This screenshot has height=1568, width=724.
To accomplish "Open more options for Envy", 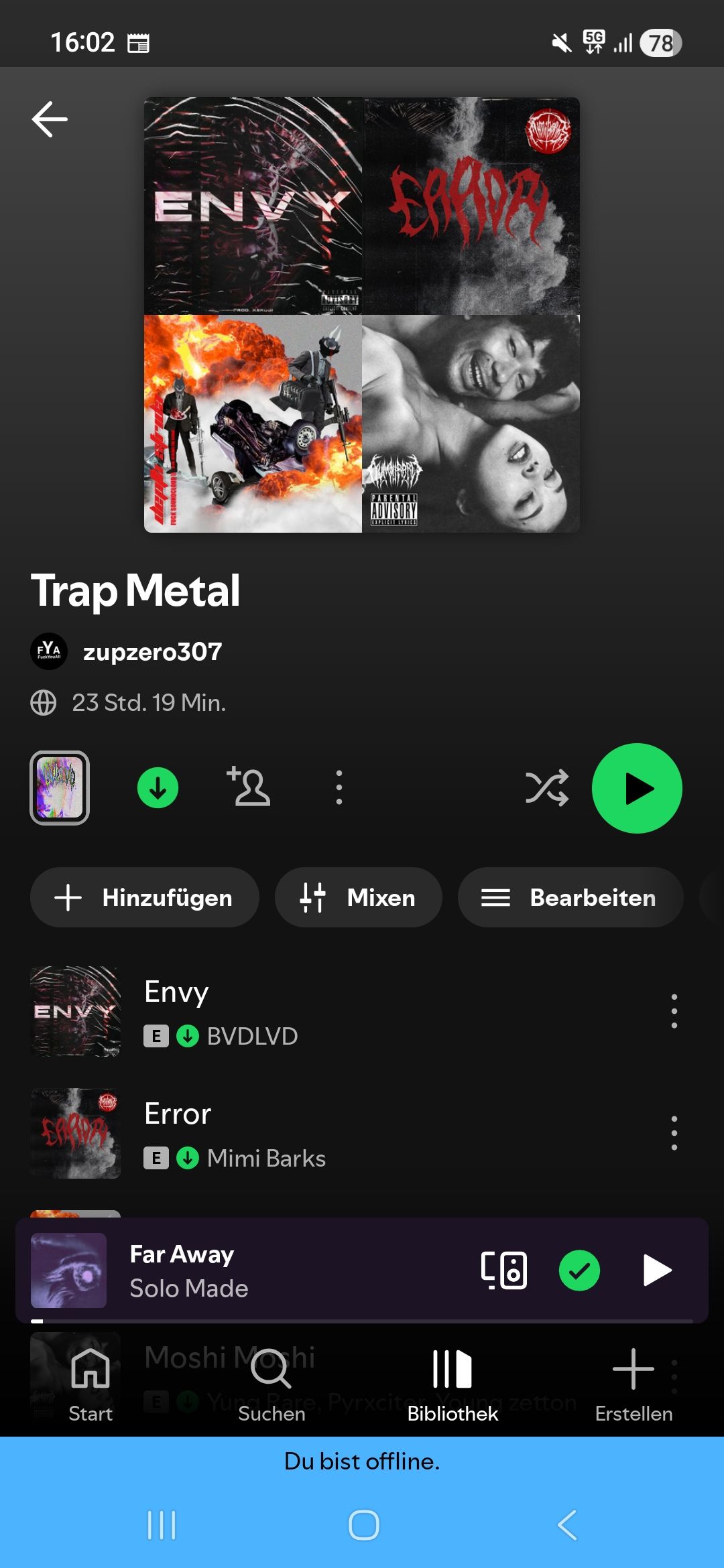I will pyautogui.click(x=674, y=1011).
